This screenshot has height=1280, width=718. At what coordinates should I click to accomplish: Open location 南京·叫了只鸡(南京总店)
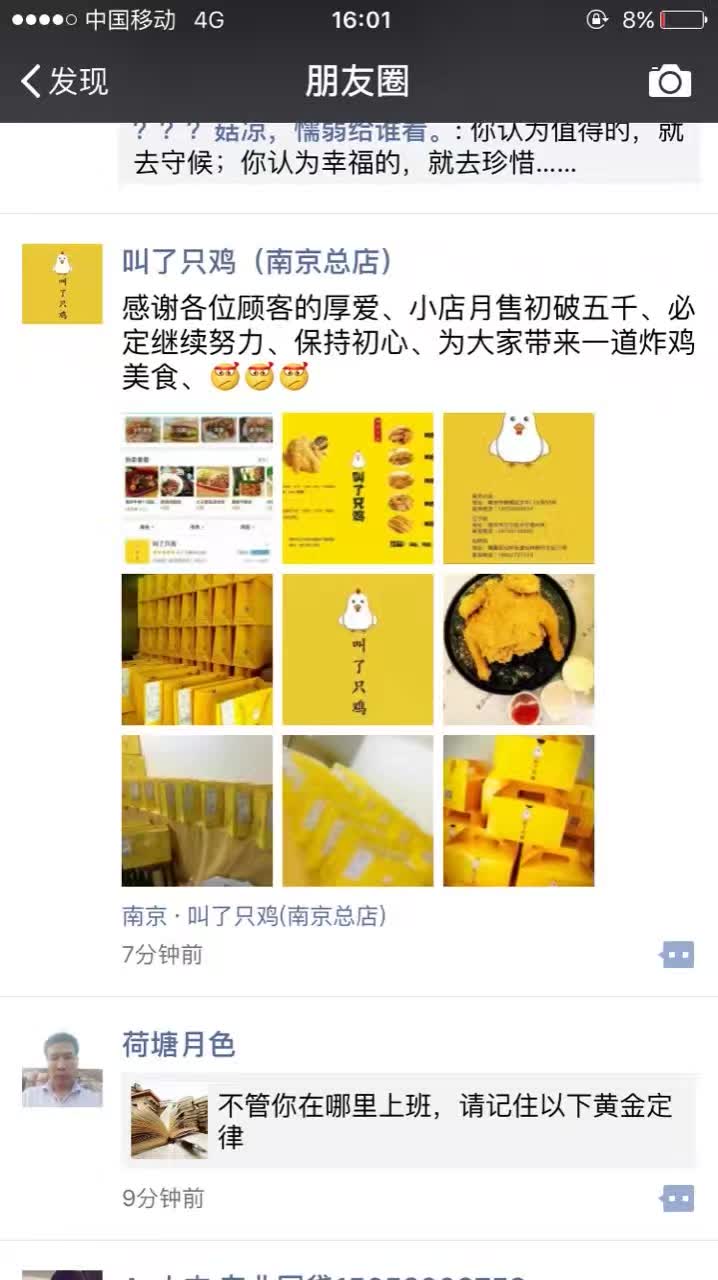254,916
